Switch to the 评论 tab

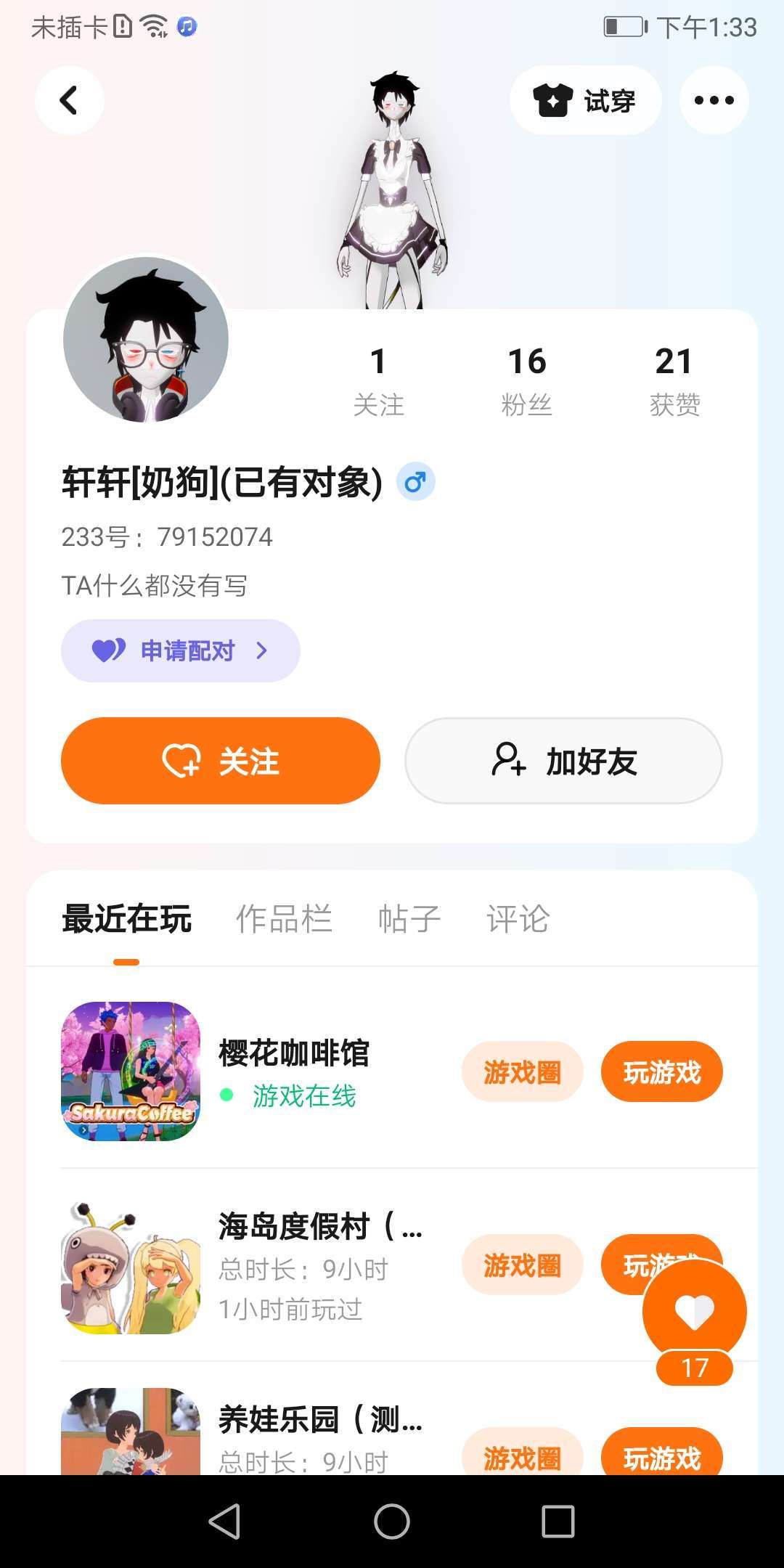[518, 919]
